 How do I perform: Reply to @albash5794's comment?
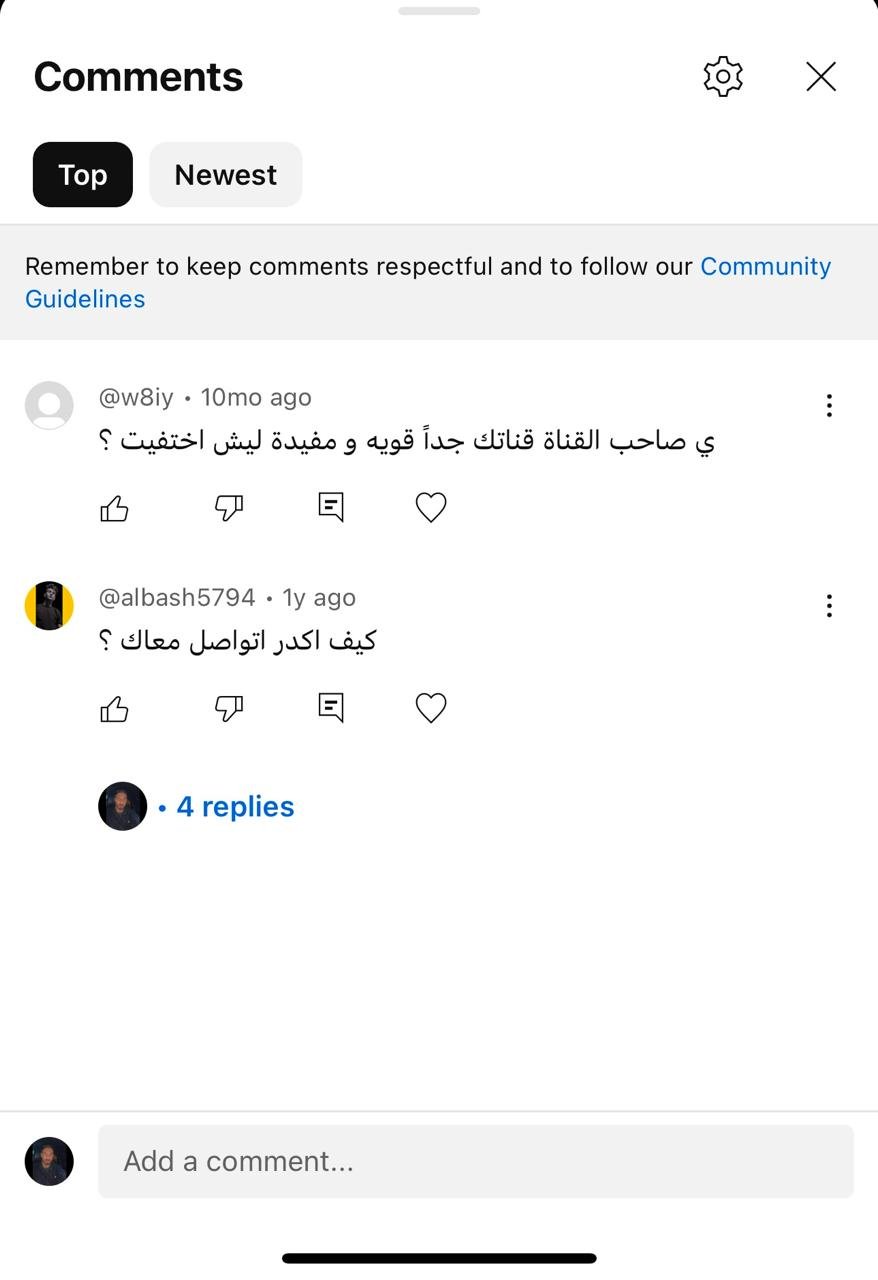(x=331, y=707)
